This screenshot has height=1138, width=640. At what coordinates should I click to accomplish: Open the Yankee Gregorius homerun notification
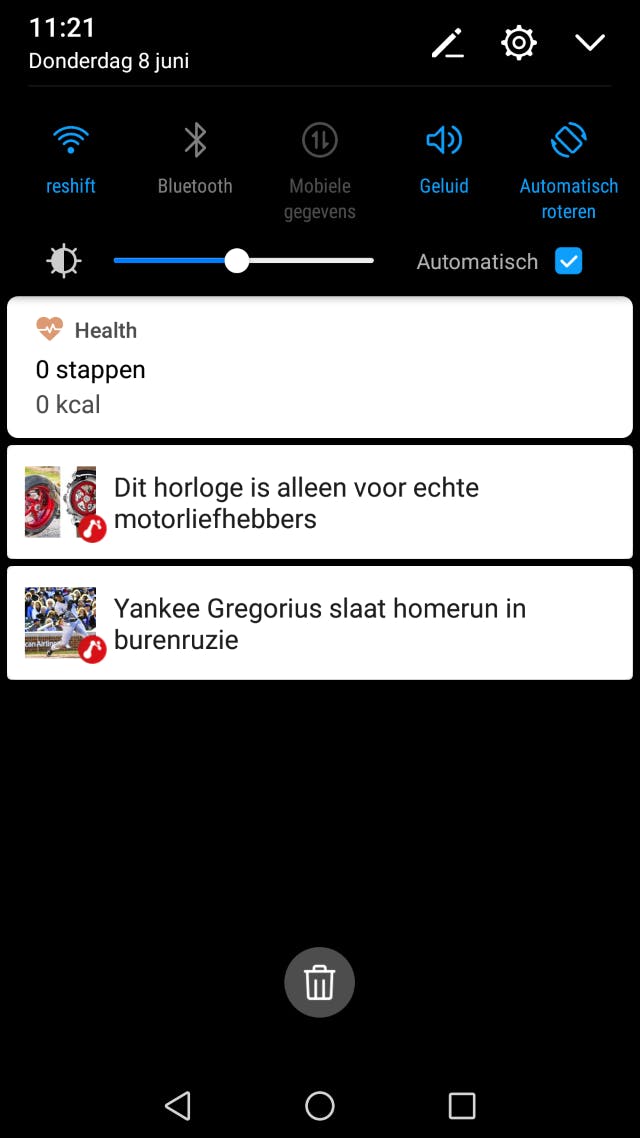point(320,623)
